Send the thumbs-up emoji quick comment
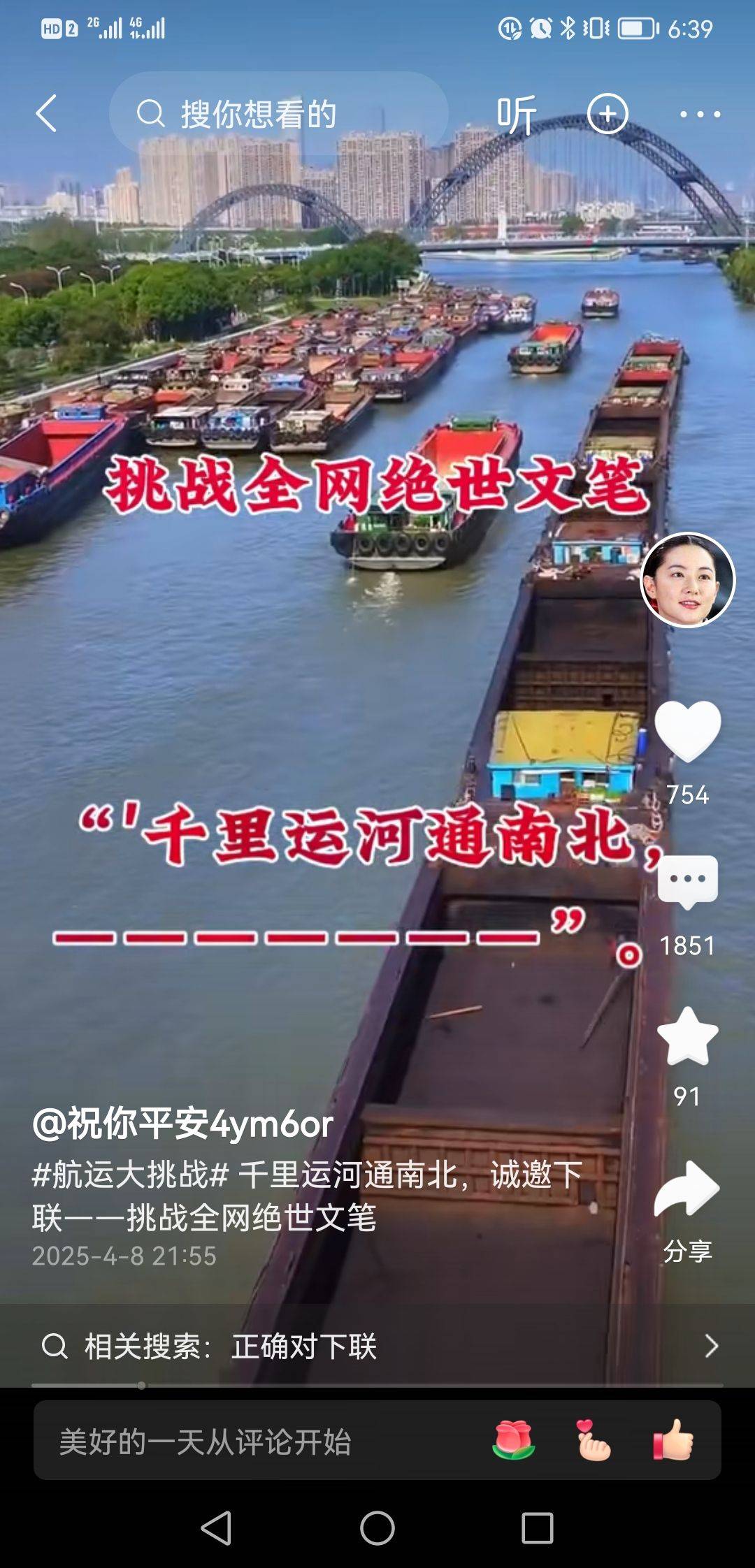The height and width of the screenshot is (1568, 755). [673, 1441]
